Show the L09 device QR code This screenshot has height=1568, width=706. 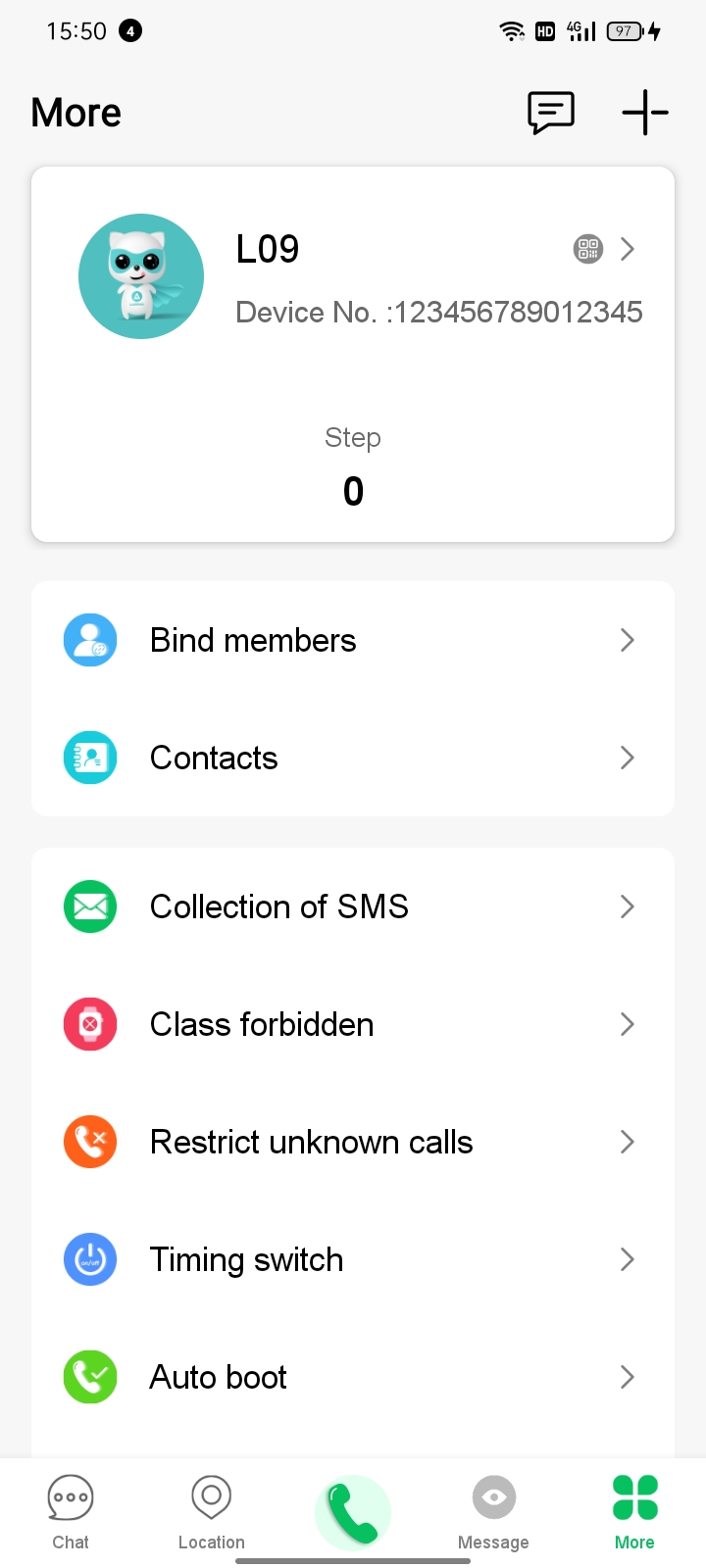(587, 249)
